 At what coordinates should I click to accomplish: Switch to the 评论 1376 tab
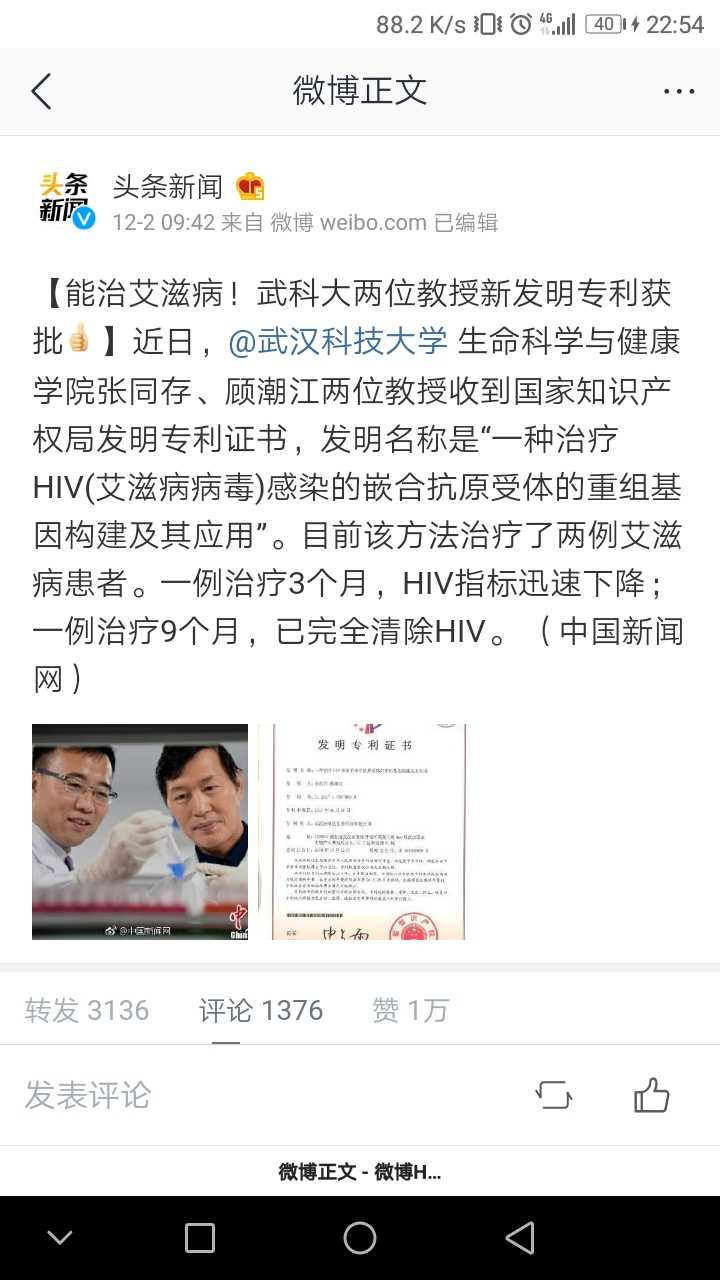261,1010
